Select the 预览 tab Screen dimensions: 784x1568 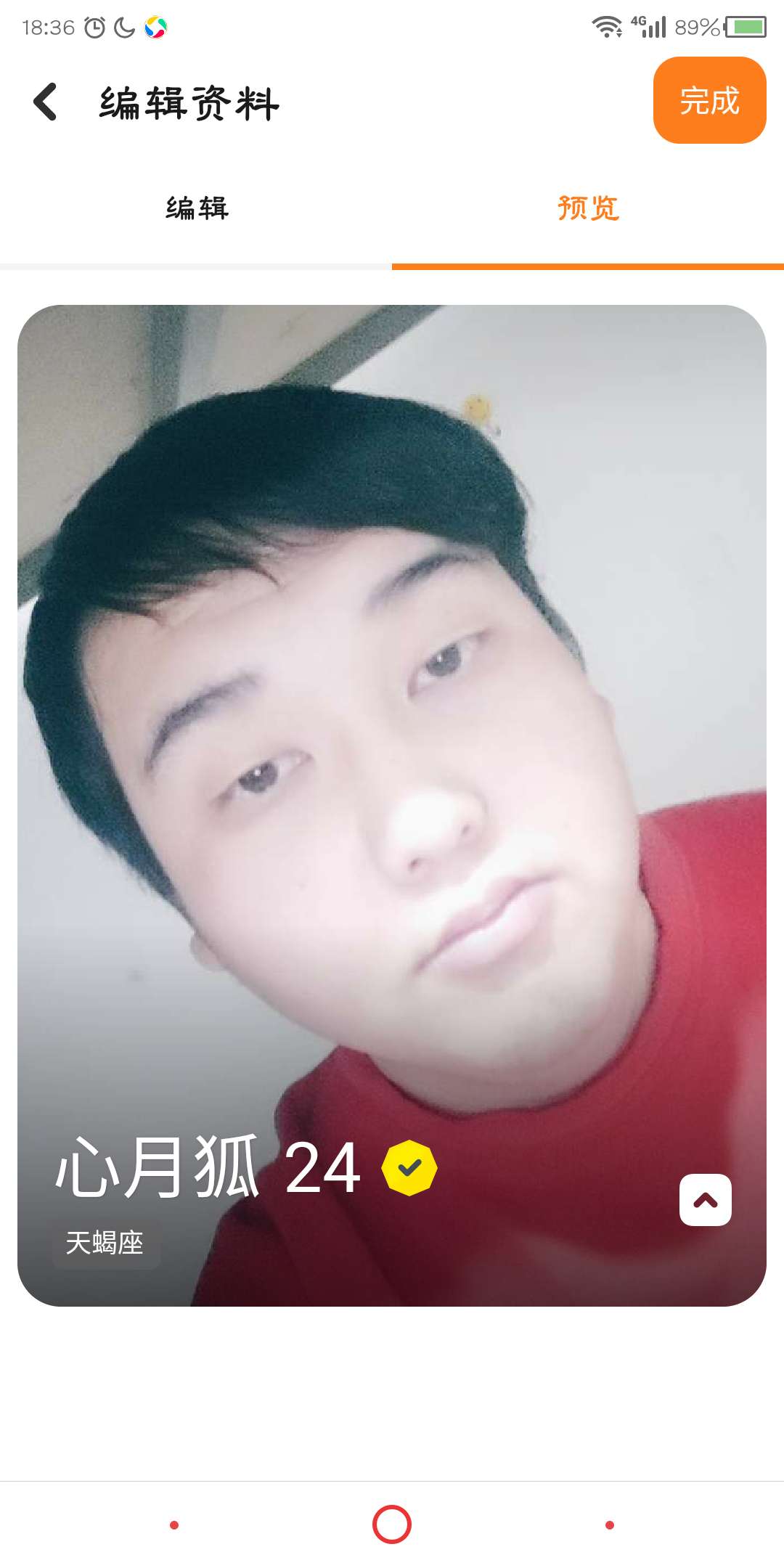pos(587,209)
